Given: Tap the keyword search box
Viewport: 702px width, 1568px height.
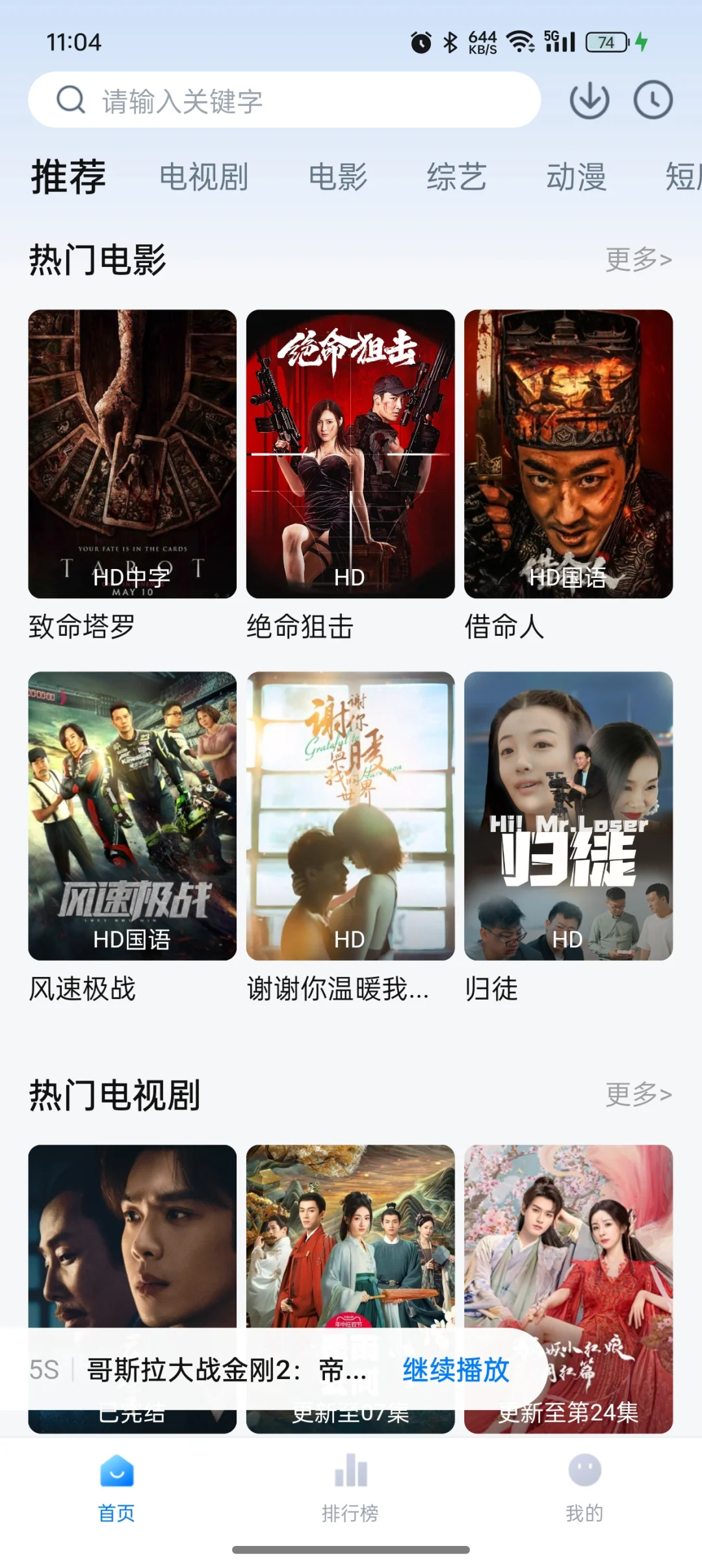Looking at the screenshot, I should (284, 100).
